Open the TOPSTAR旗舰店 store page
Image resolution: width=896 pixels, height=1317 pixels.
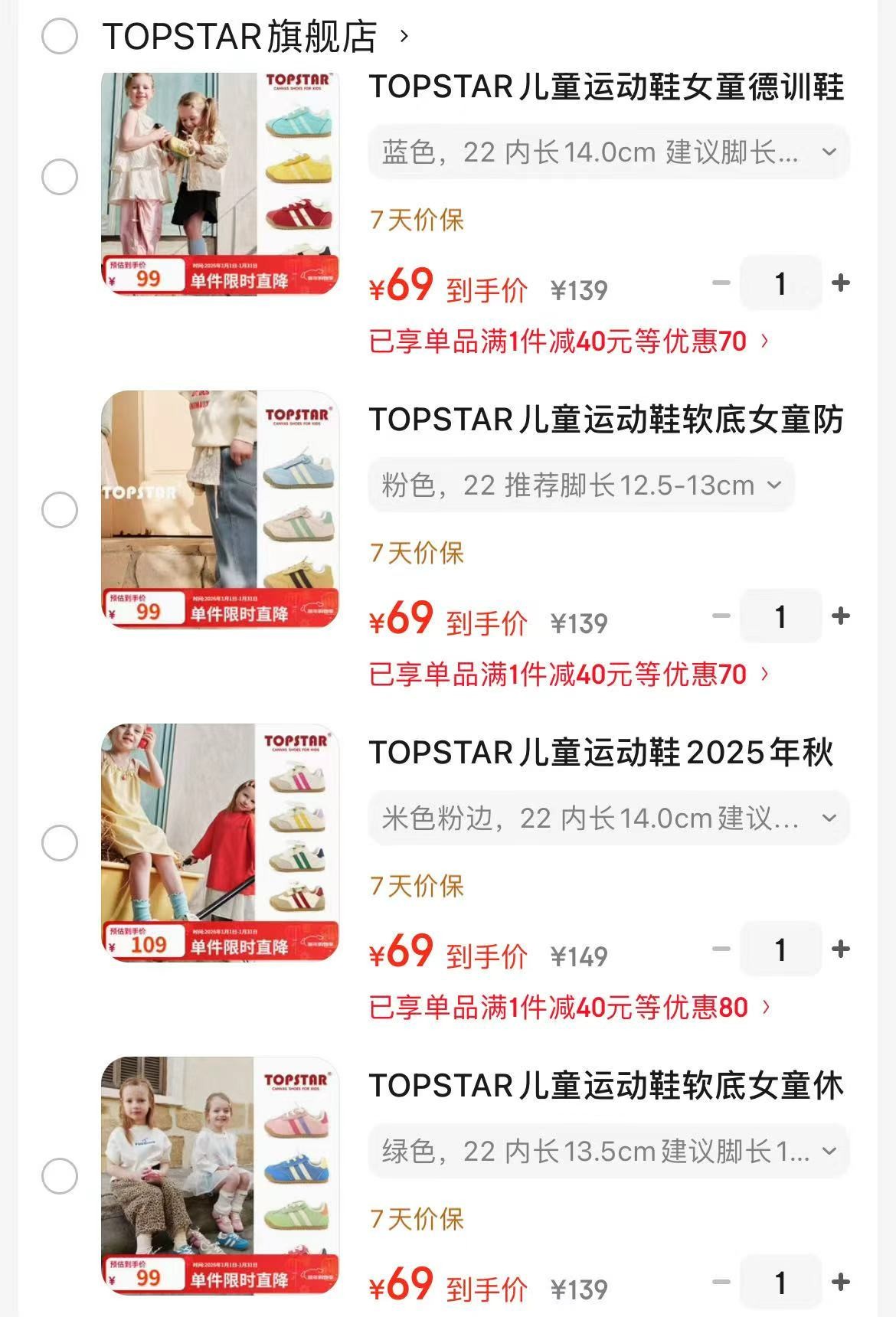240,36
